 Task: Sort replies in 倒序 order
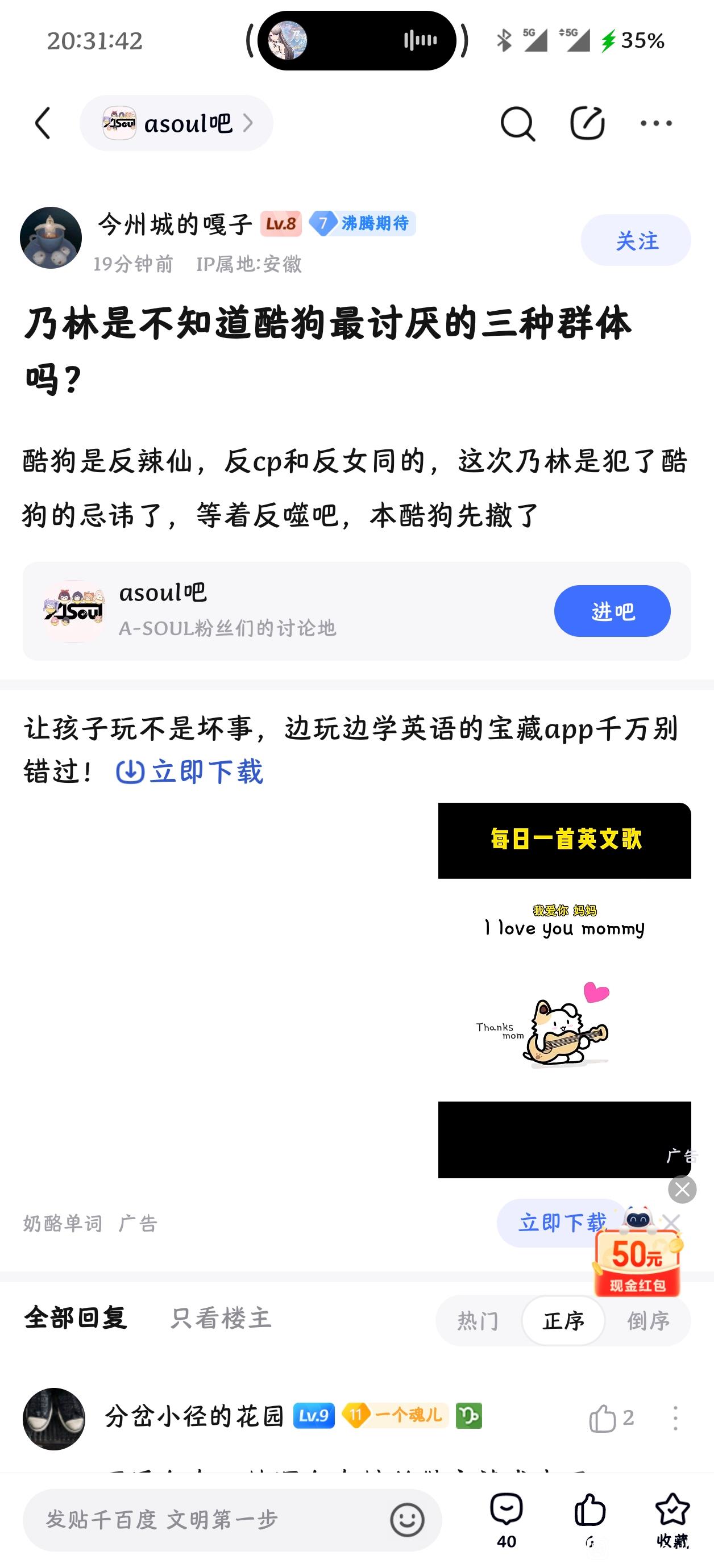coord(648,1321)
